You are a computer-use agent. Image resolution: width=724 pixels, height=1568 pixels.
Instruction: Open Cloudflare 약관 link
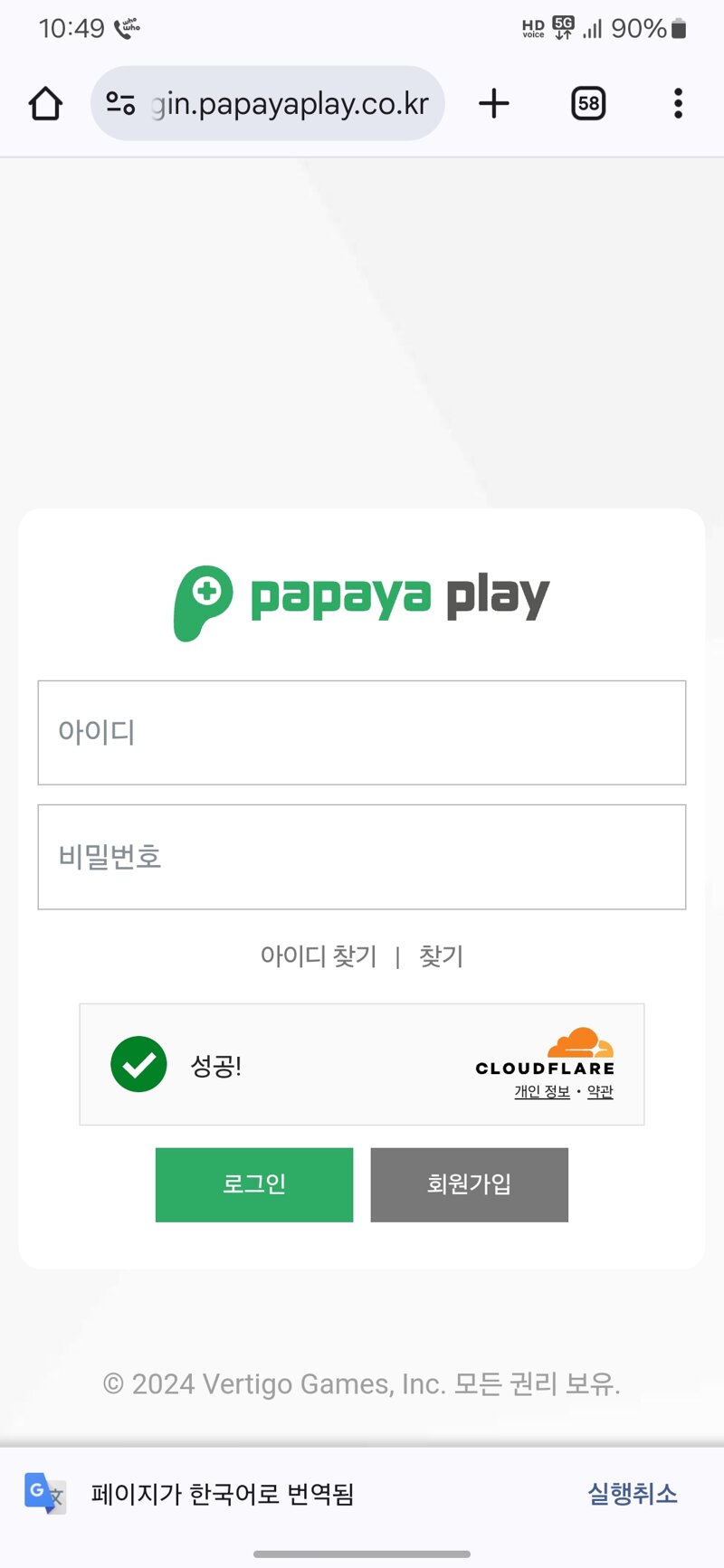point(600,1092)
